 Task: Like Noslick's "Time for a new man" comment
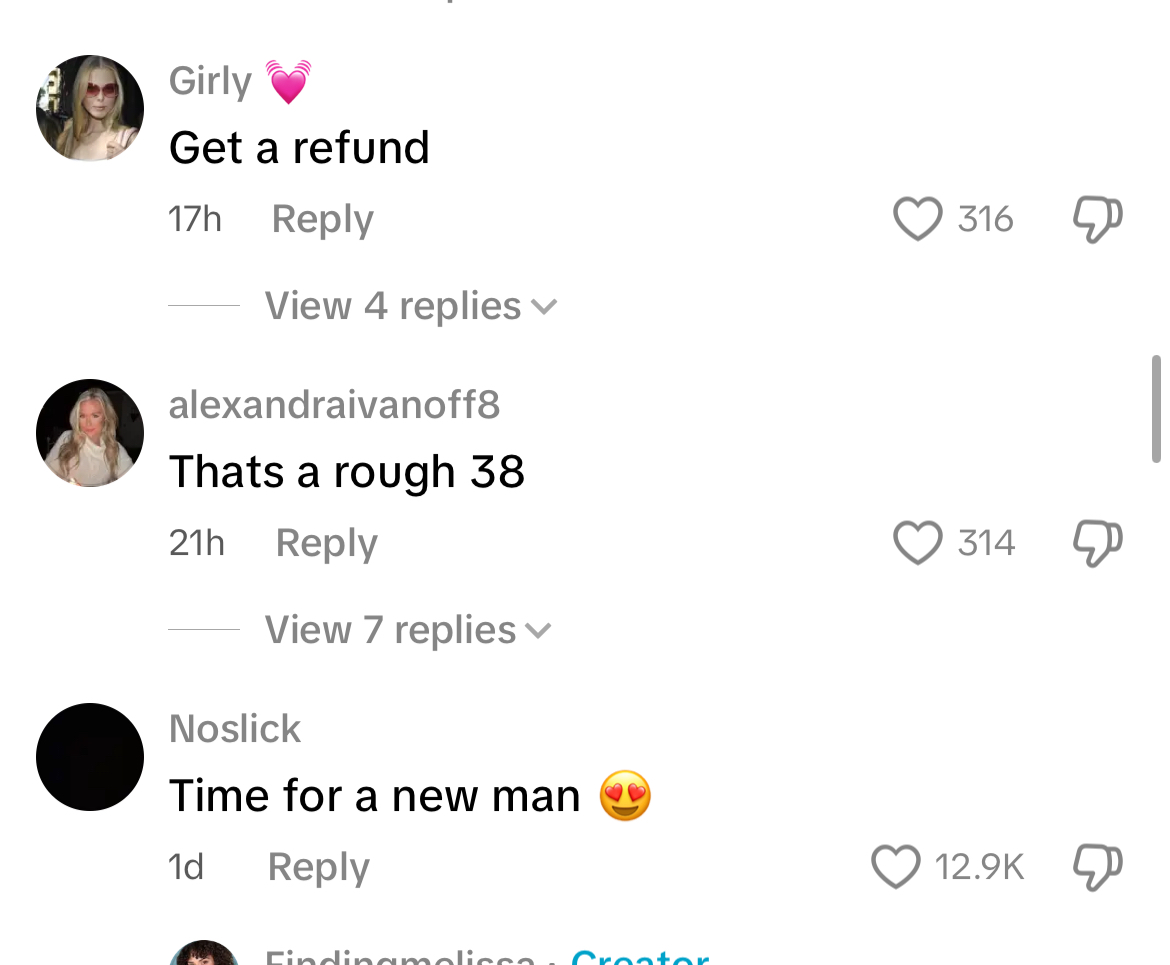896,867
